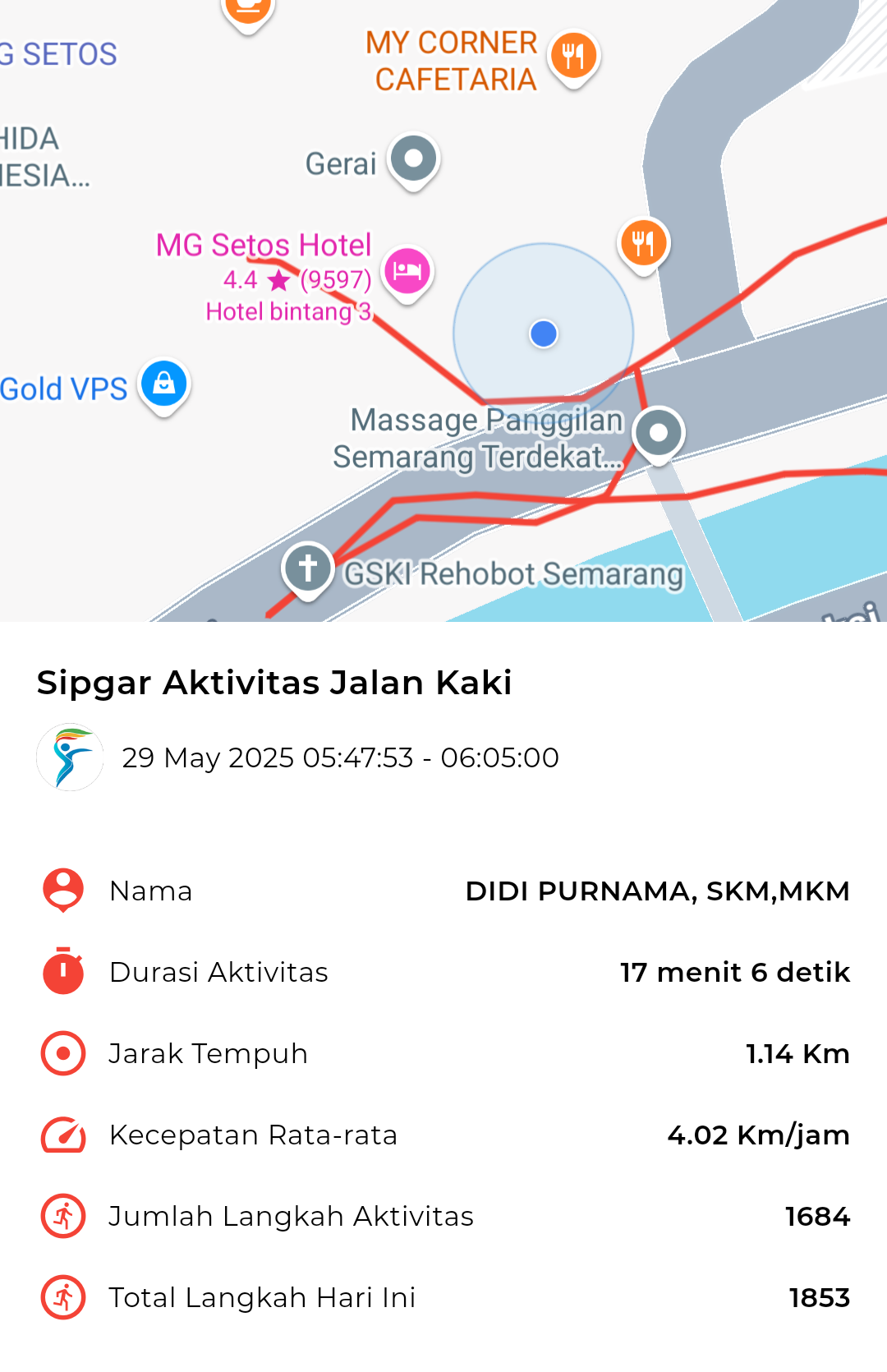Select the Durasi Aktivitas stopwatch icon
This screenshot has height=1372, width=887.
tap(62, 972)
